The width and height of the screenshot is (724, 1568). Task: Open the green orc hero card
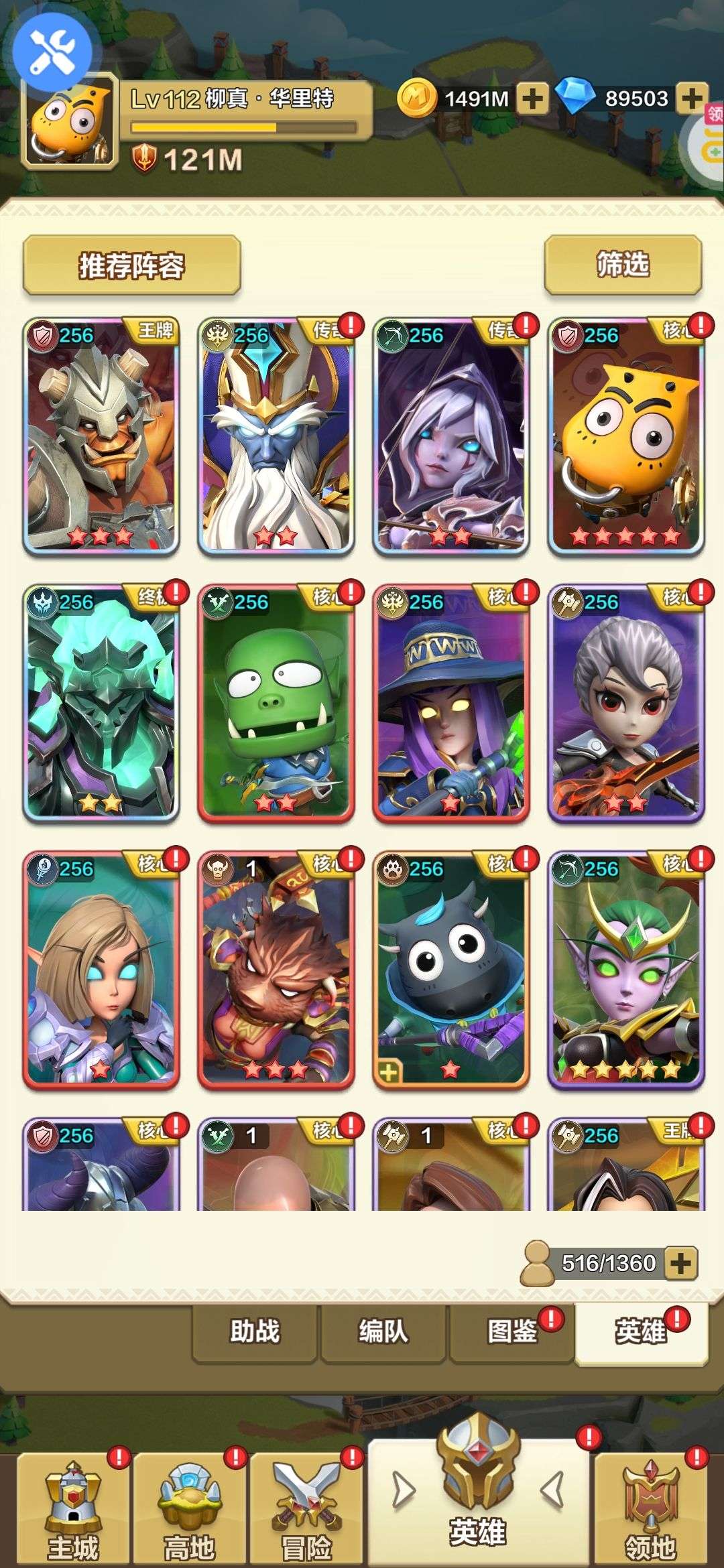276,703
